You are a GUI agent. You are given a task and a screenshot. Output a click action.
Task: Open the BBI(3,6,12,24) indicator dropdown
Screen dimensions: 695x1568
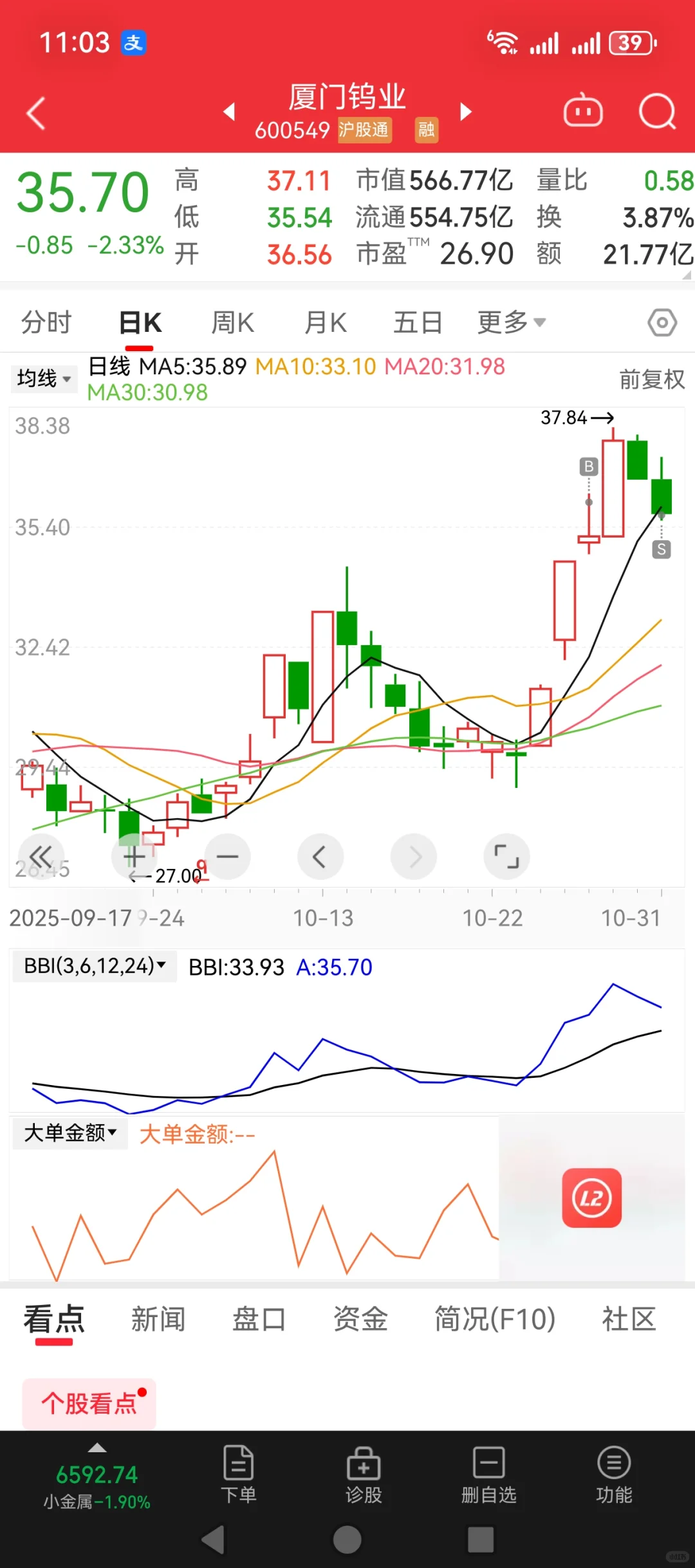[95, 966]
